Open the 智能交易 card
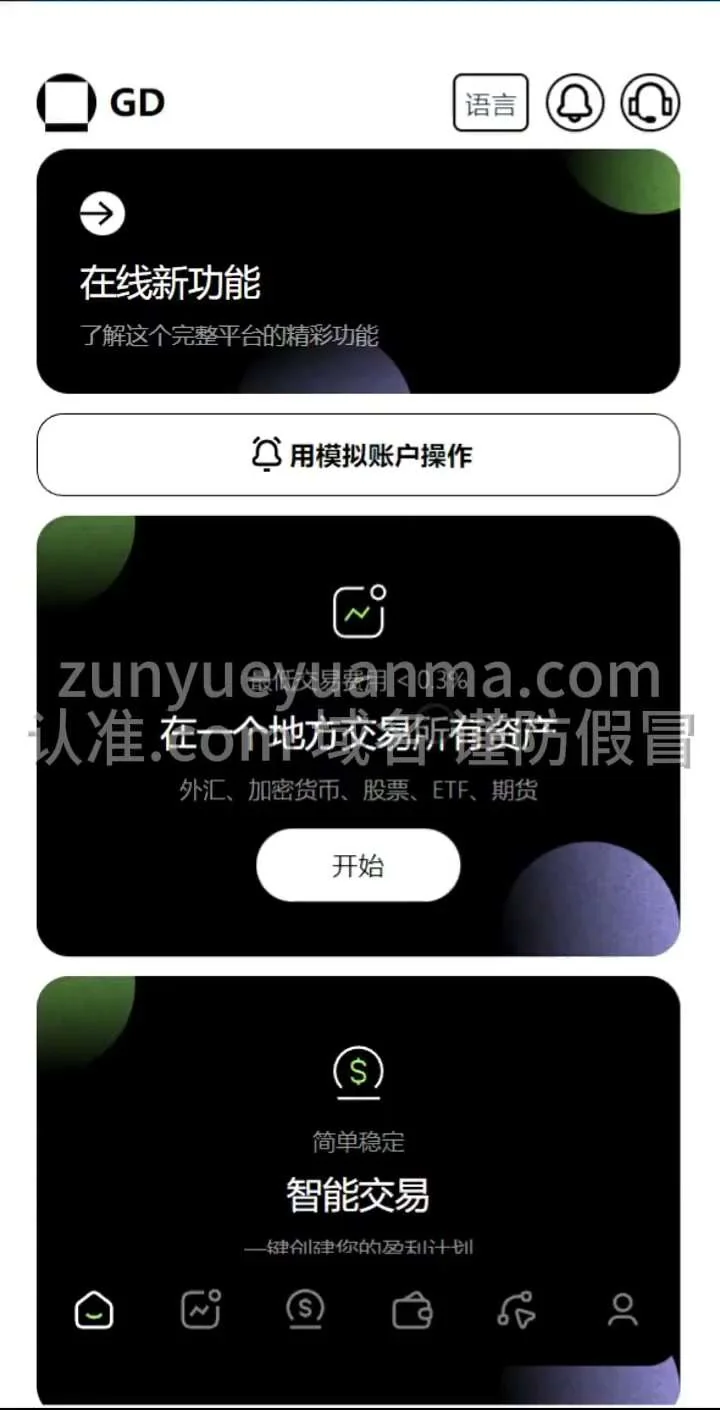Viewport: 720px width, 1410px height. pyautogui.click(x=358, y=1150)
